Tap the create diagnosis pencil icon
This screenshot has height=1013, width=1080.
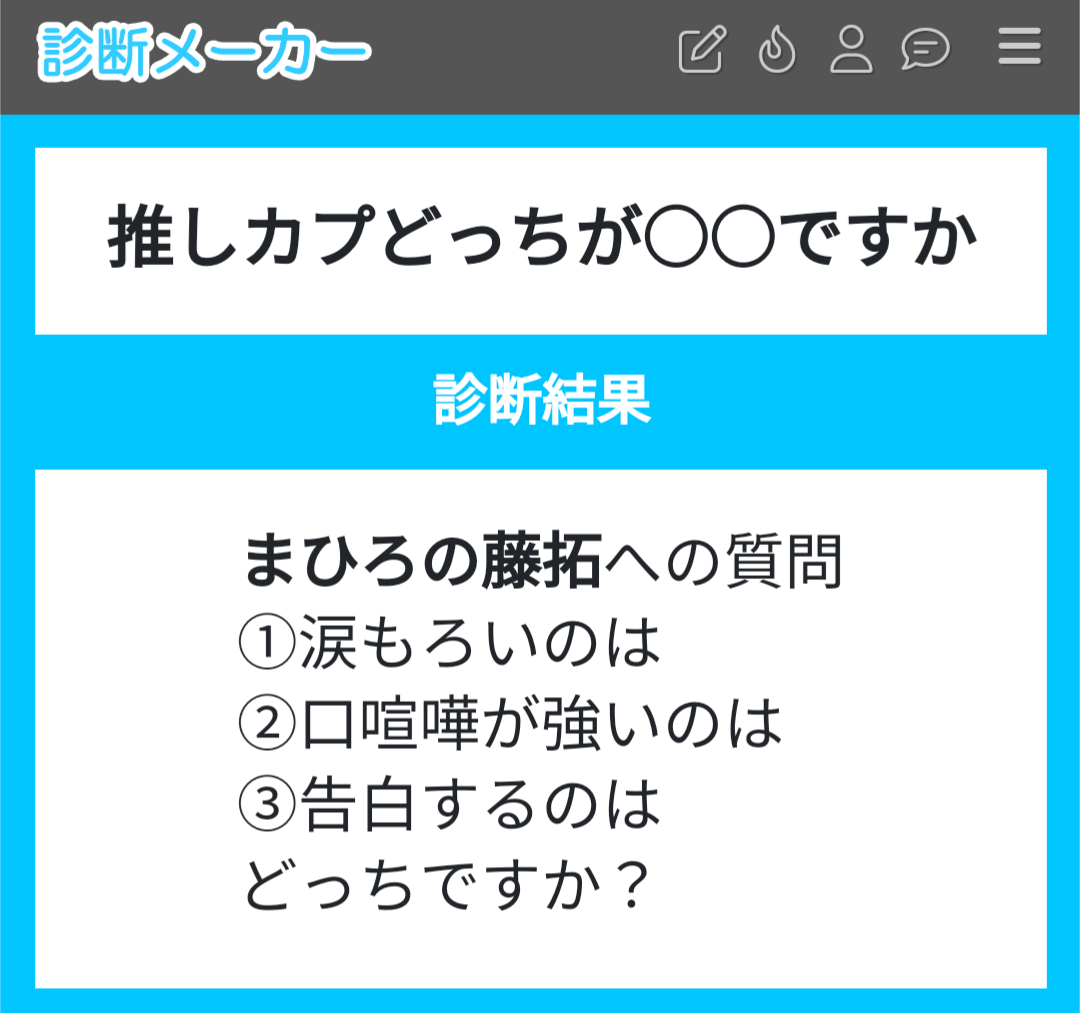[702, 50]
